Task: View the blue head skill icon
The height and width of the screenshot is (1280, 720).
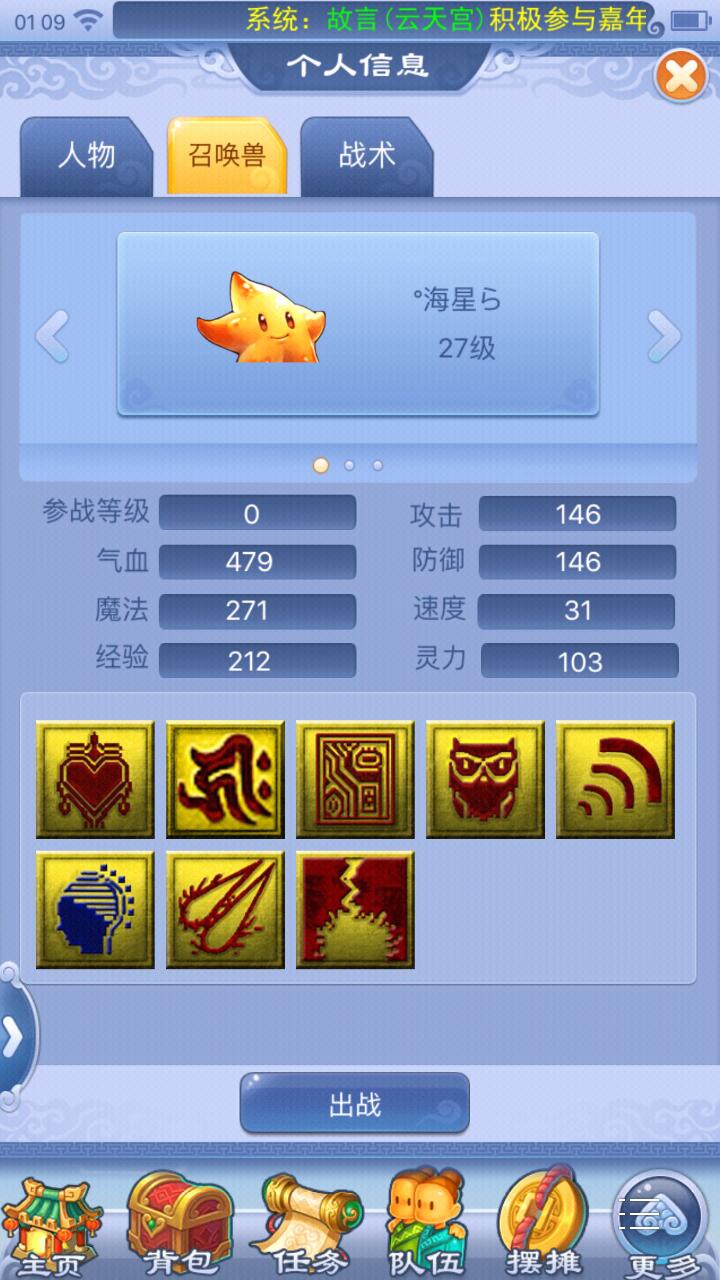Action: (95, 909)
